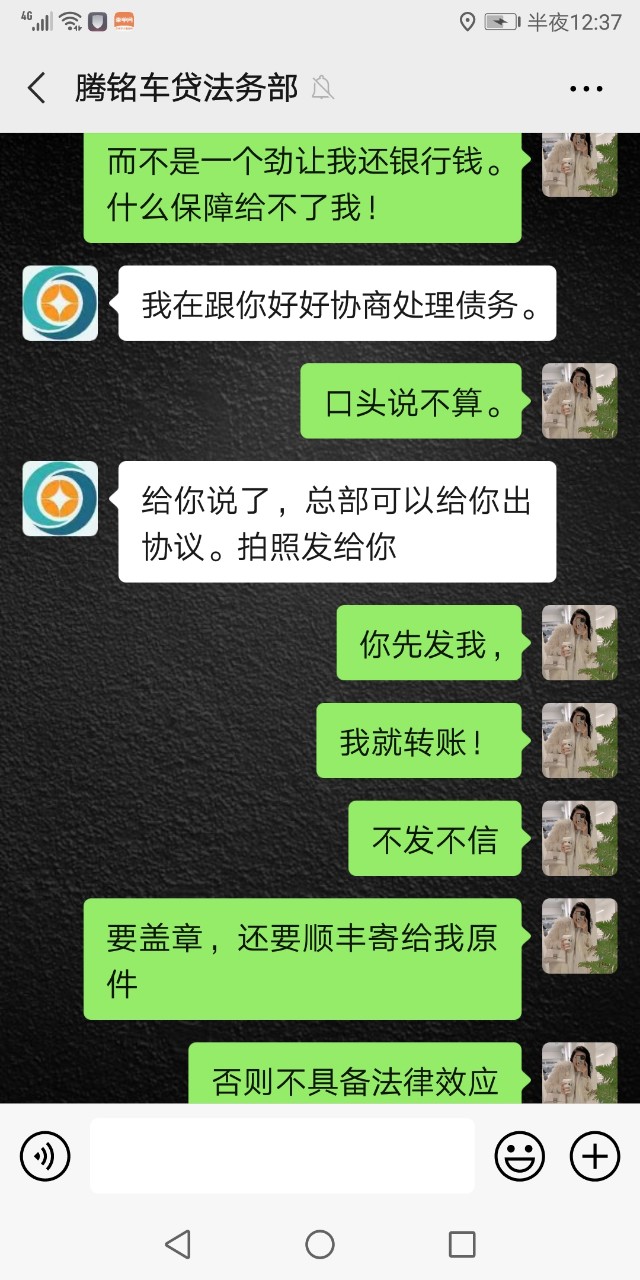Go back from the 腾铭车贷法务部 chat
The image size is (640, 1280).
pyautogui.click(x=37, y=88)
